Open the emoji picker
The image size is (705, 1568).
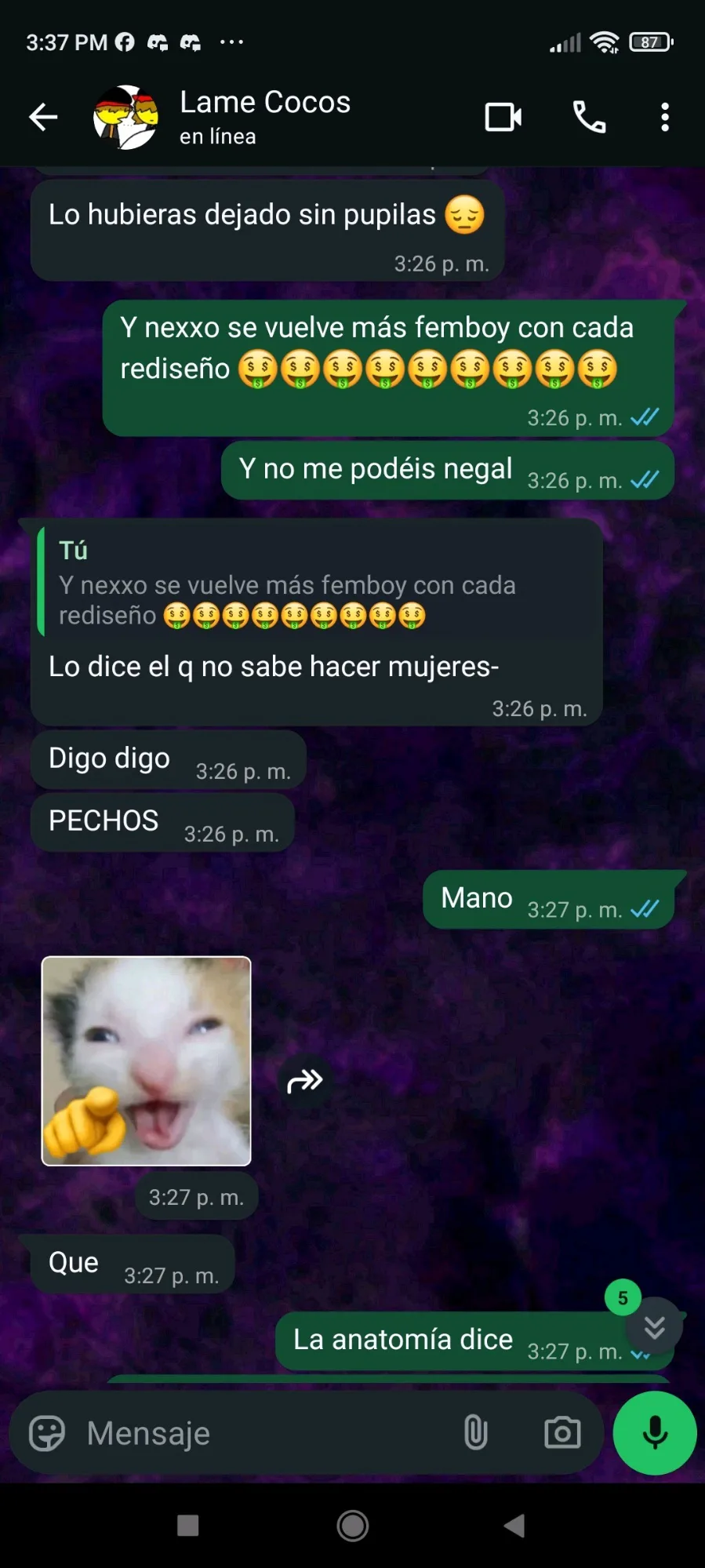[47, 1433]
